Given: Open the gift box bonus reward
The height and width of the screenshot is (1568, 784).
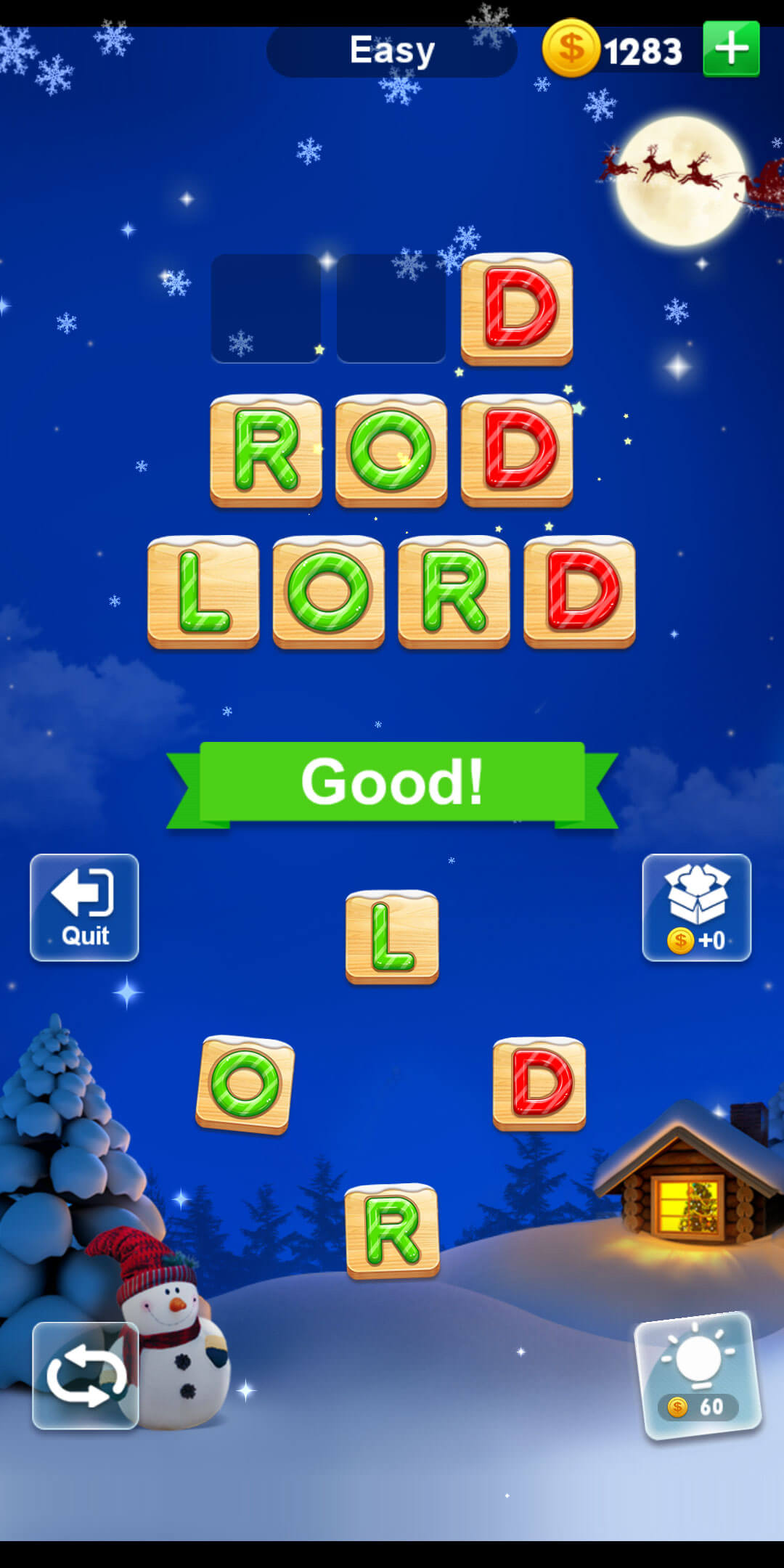Looking at the screenshot, I should (x=696, y=907).
